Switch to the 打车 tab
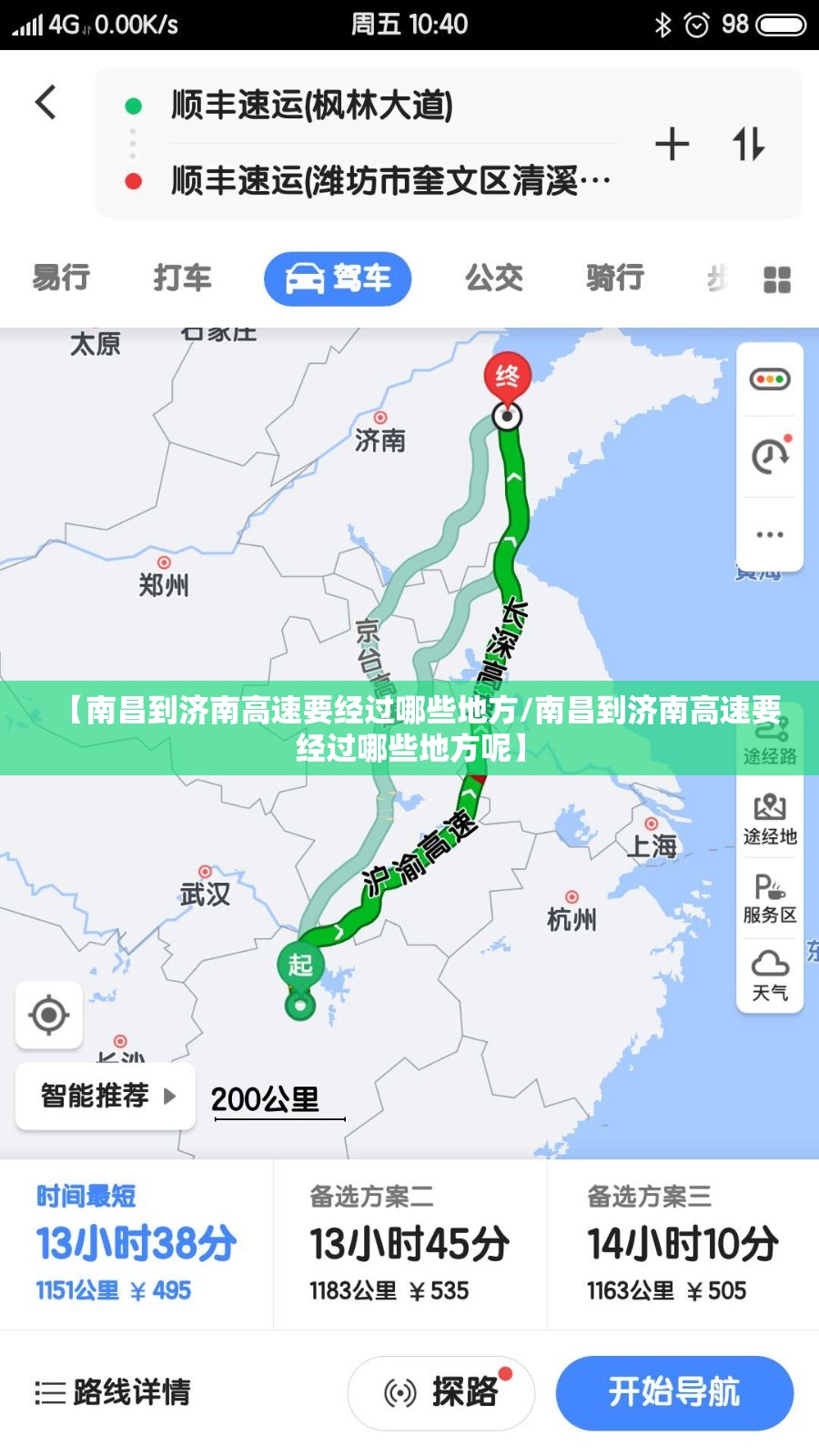819x1456 pixels. pos(182,278)
